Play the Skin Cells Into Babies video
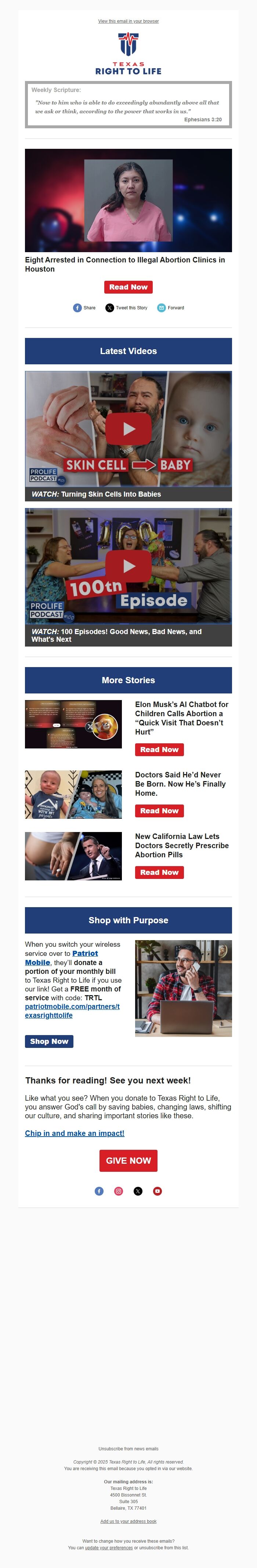The width and height of the screenshot is (257, 1568). click(128, 428)
